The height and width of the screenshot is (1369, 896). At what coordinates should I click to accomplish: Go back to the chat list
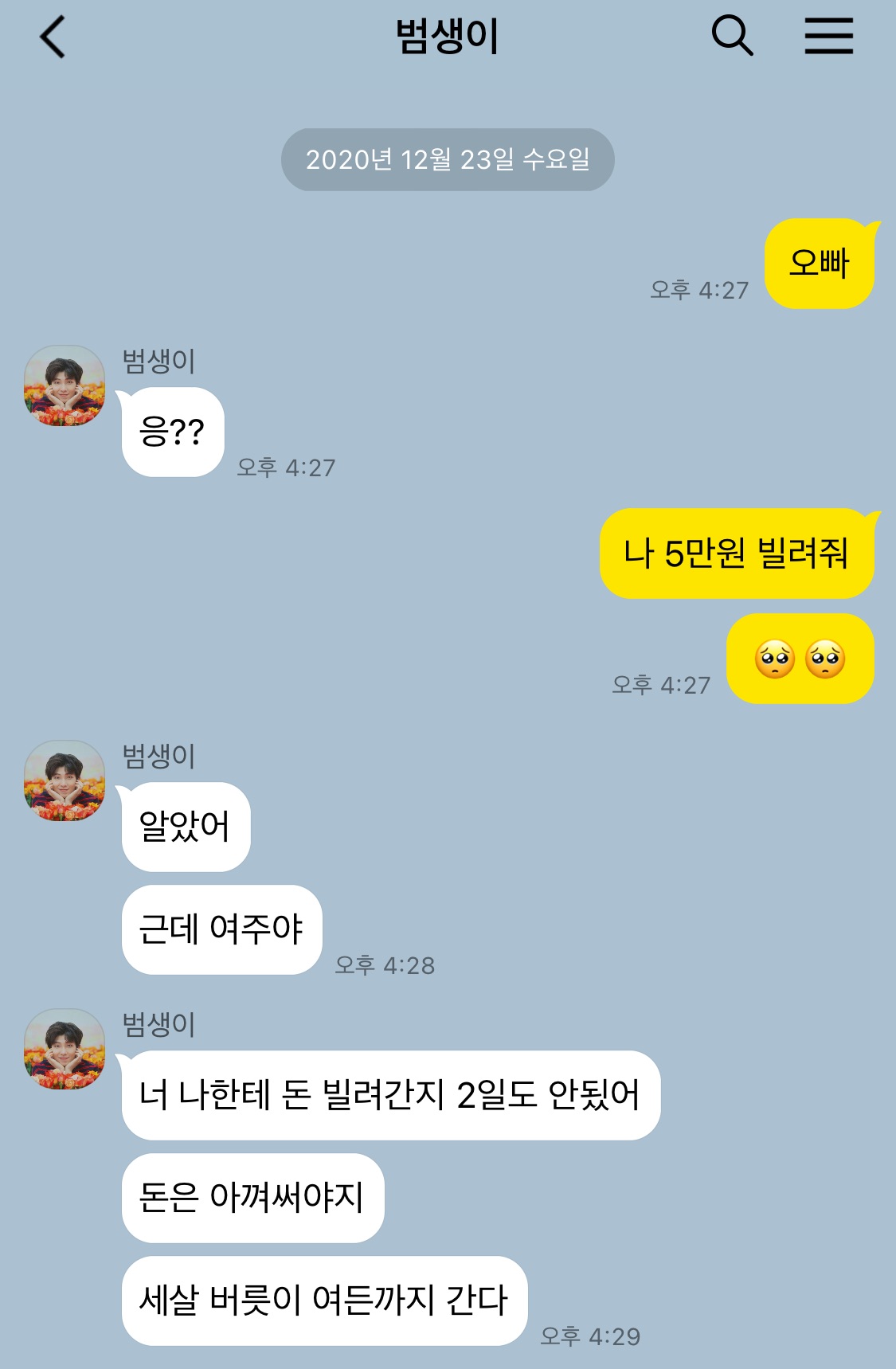(53, 37)
